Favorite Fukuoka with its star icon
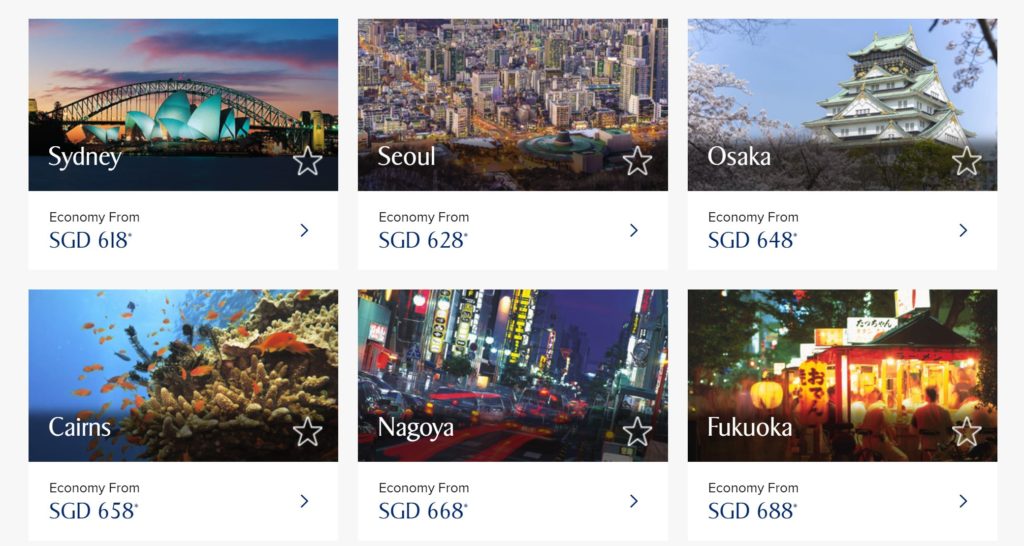This screenshot has width=1024, height=546. point(966,431)
